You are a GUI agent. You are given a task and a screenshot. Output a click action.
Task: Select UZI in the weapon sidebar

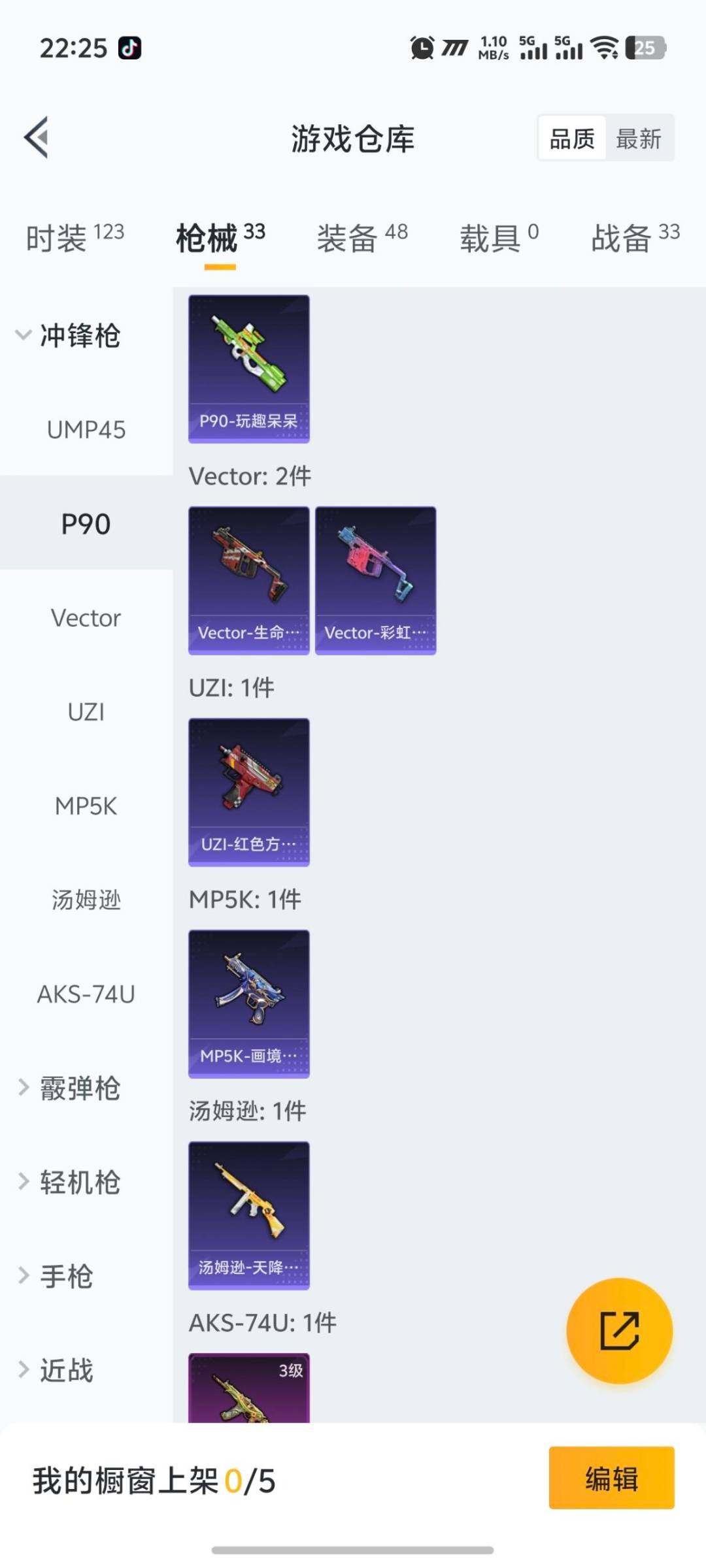(x=86, y=712)
